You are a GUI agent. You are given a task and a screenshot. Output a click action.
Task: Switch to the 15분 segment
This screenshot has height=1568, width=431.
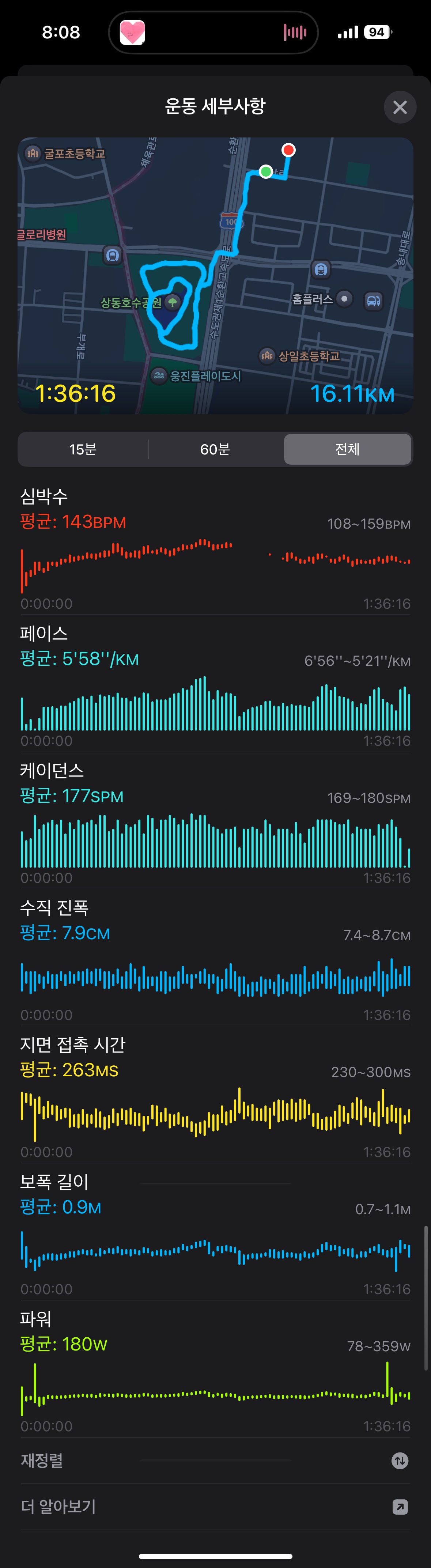83,449
